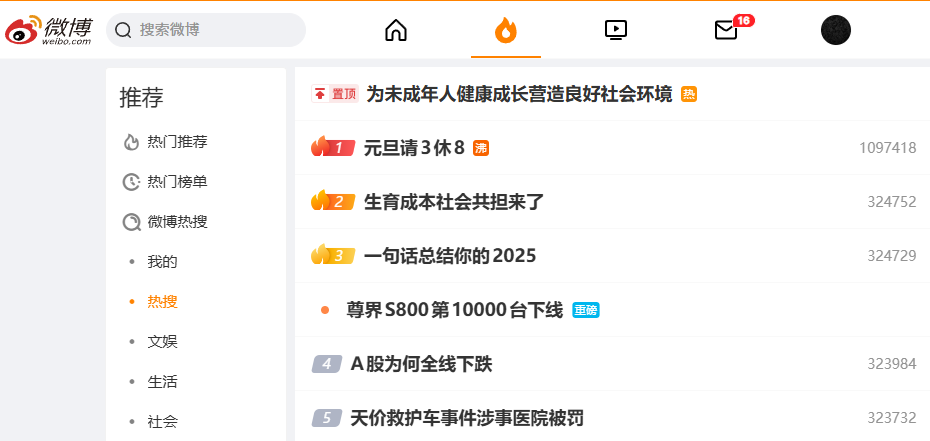Open trending topic 生育成本社会共担来了
Screen dimensions: 930x441
pyautogui.click(x=454, y=202)
